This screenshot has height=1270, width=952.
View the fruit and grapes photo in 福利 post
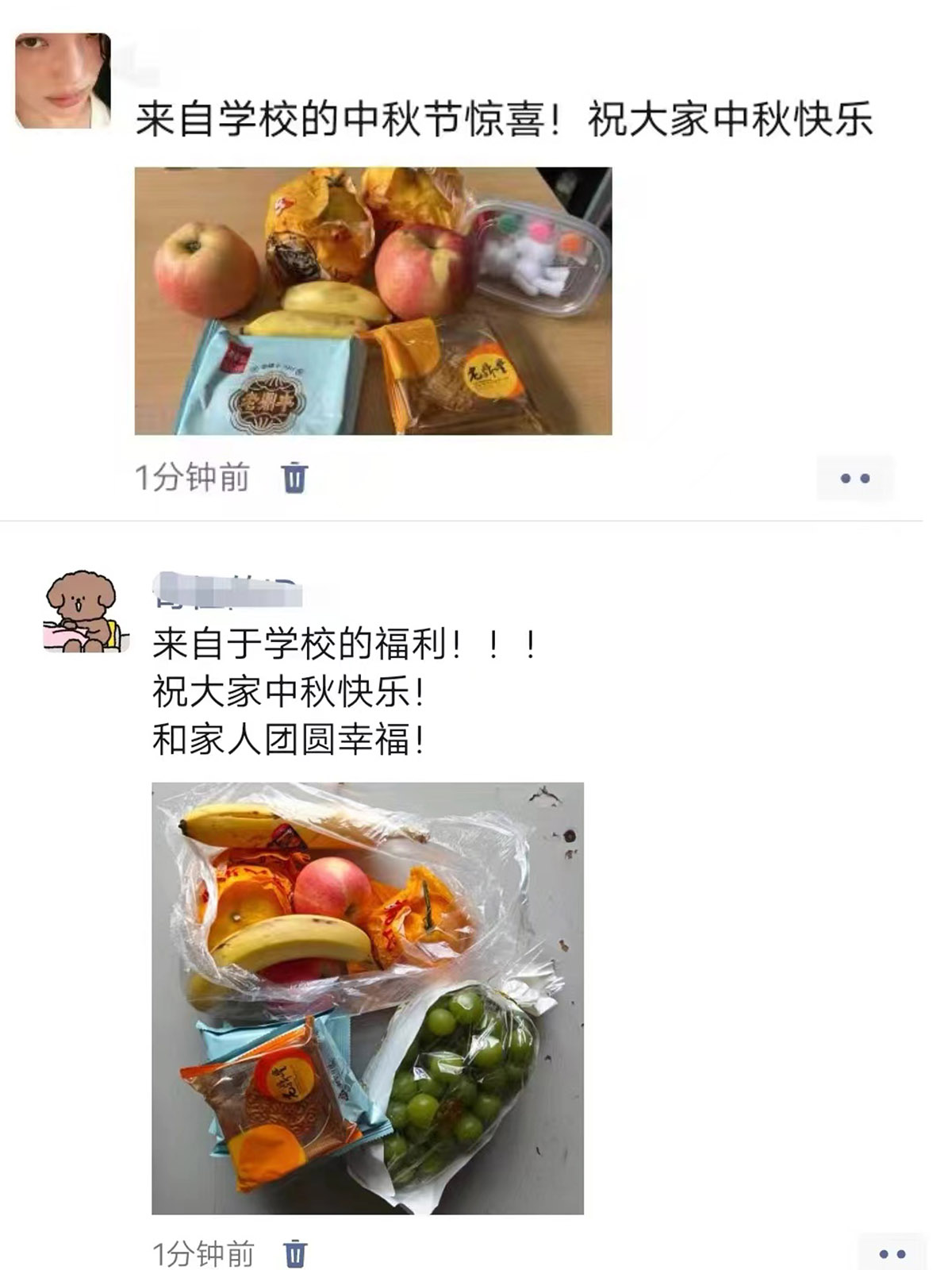pos(367,998)
